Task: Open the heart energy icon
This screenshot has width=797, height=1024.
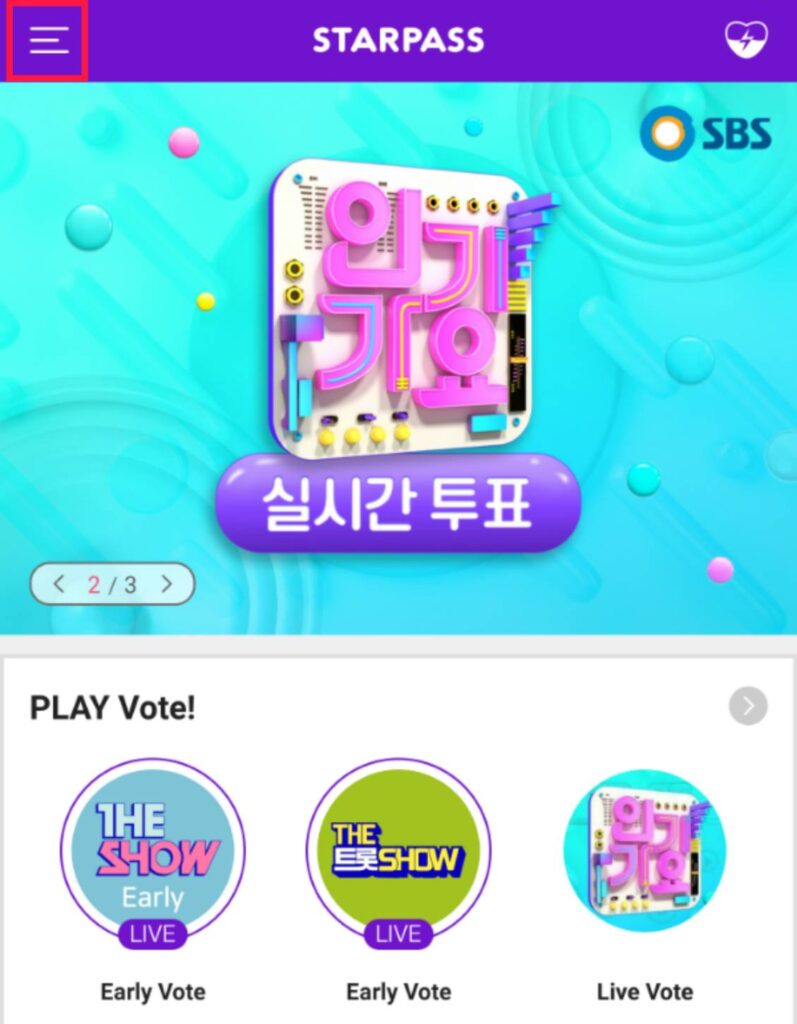Action: [x=746, y=40]
